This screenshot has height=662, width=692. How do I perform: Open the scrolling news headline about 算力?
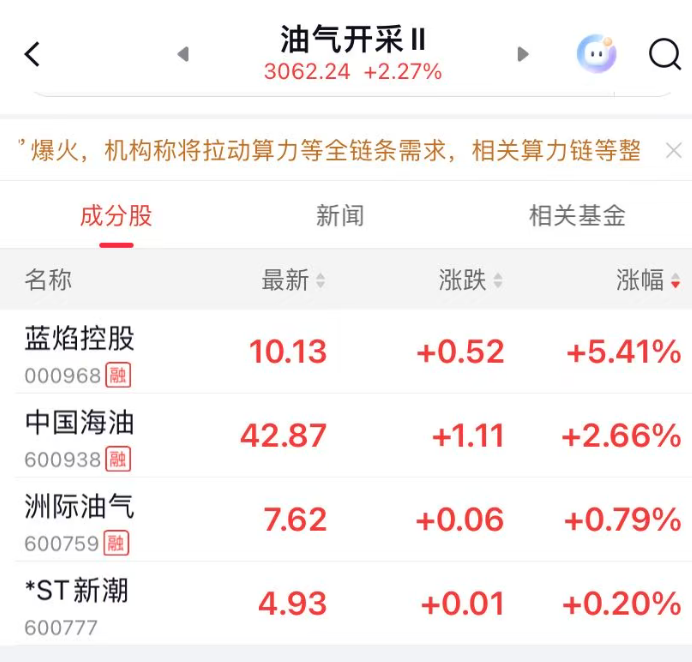click(335, 151)
